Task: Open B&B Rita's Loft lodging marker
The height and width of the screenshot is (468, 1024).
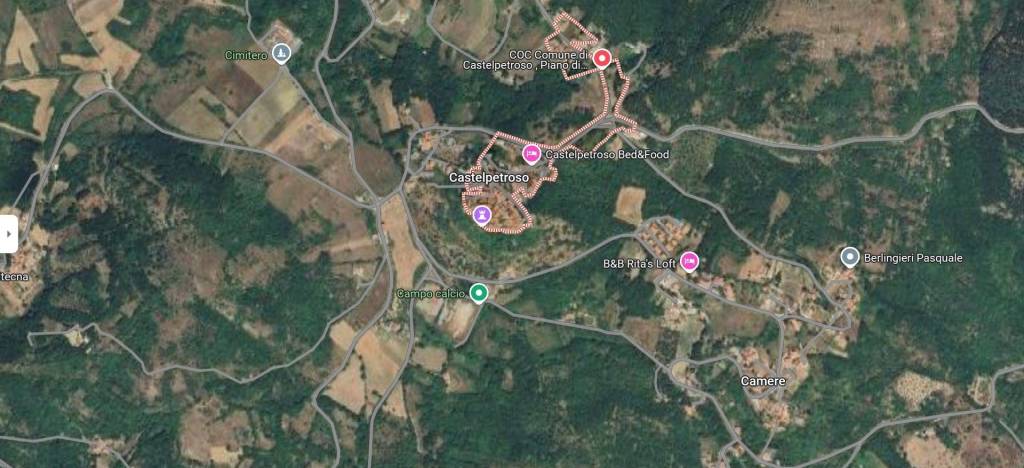Action: click(689, 262)
